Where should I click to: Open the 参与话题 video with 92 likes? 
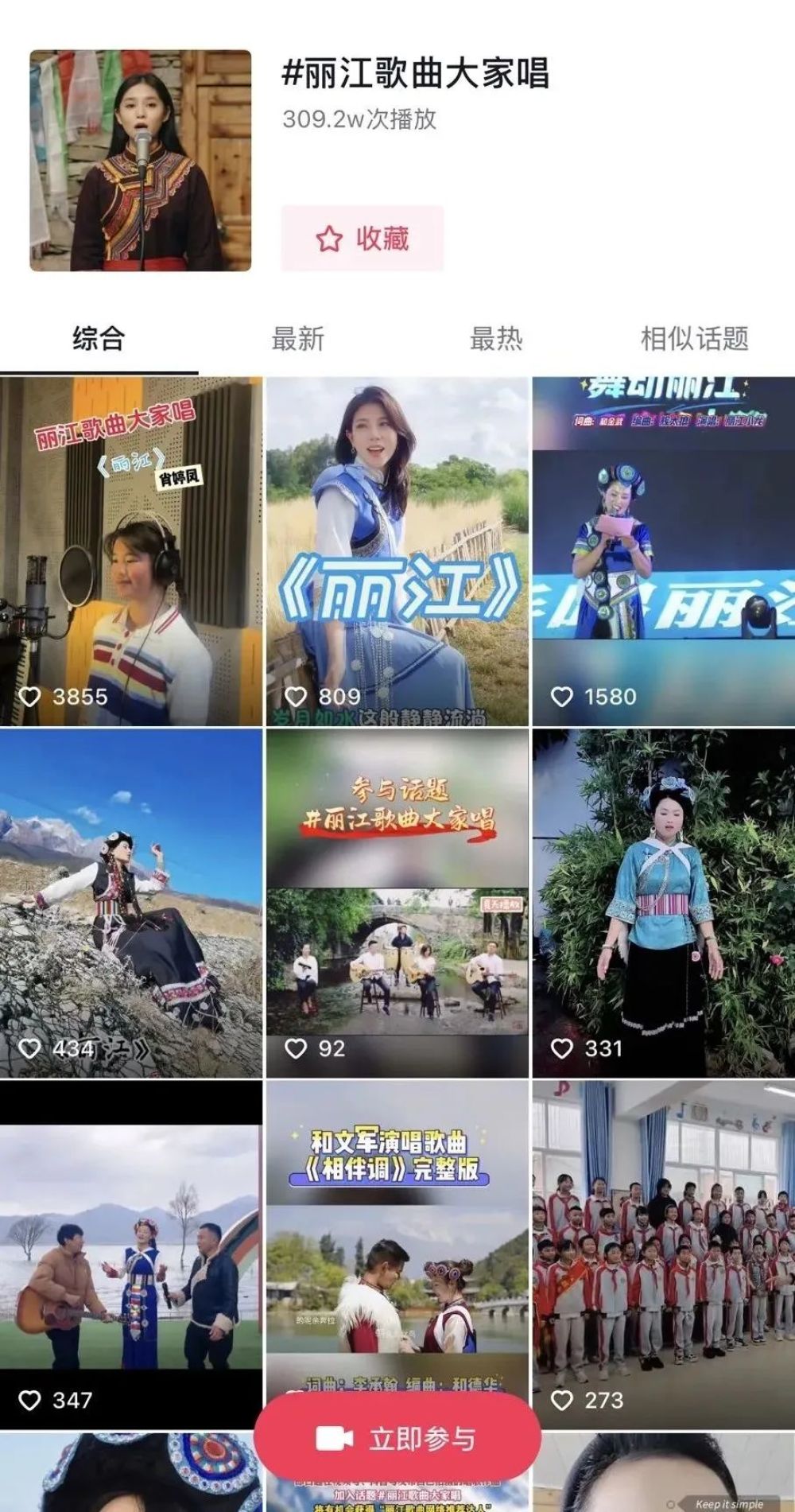pos(397,903)
